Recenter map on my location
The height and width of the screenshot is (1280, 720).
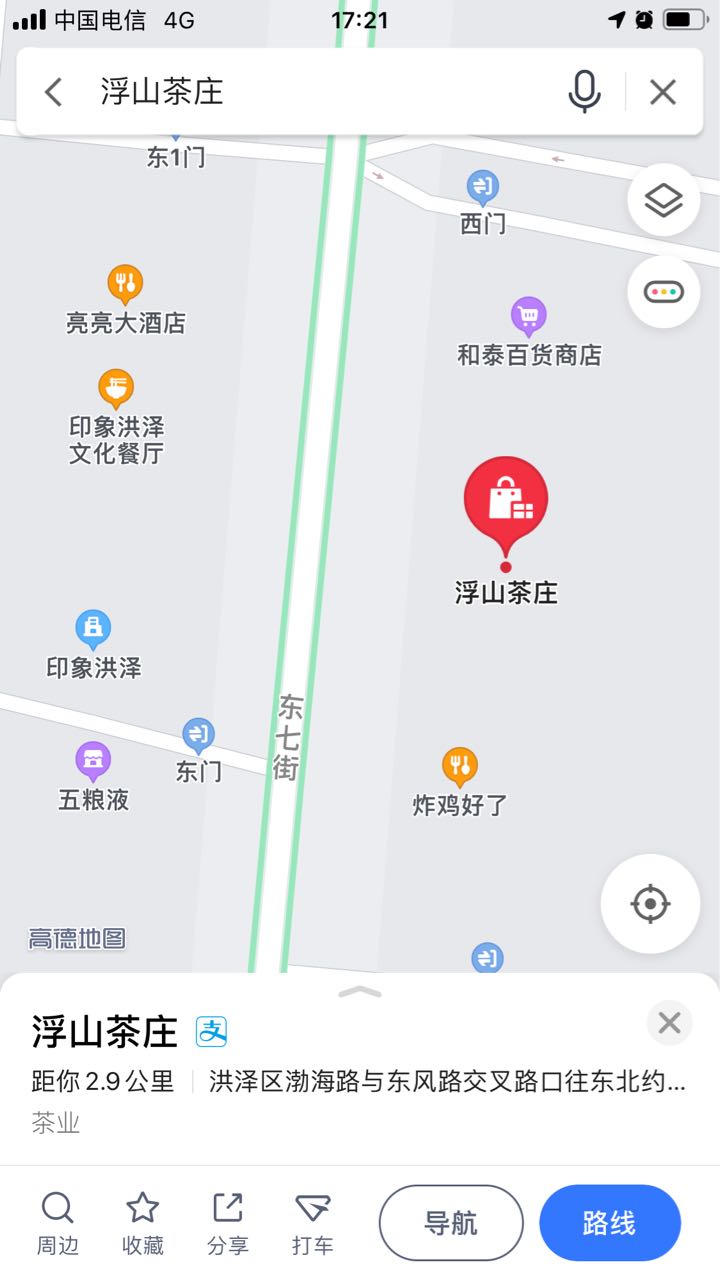[650, 904]
